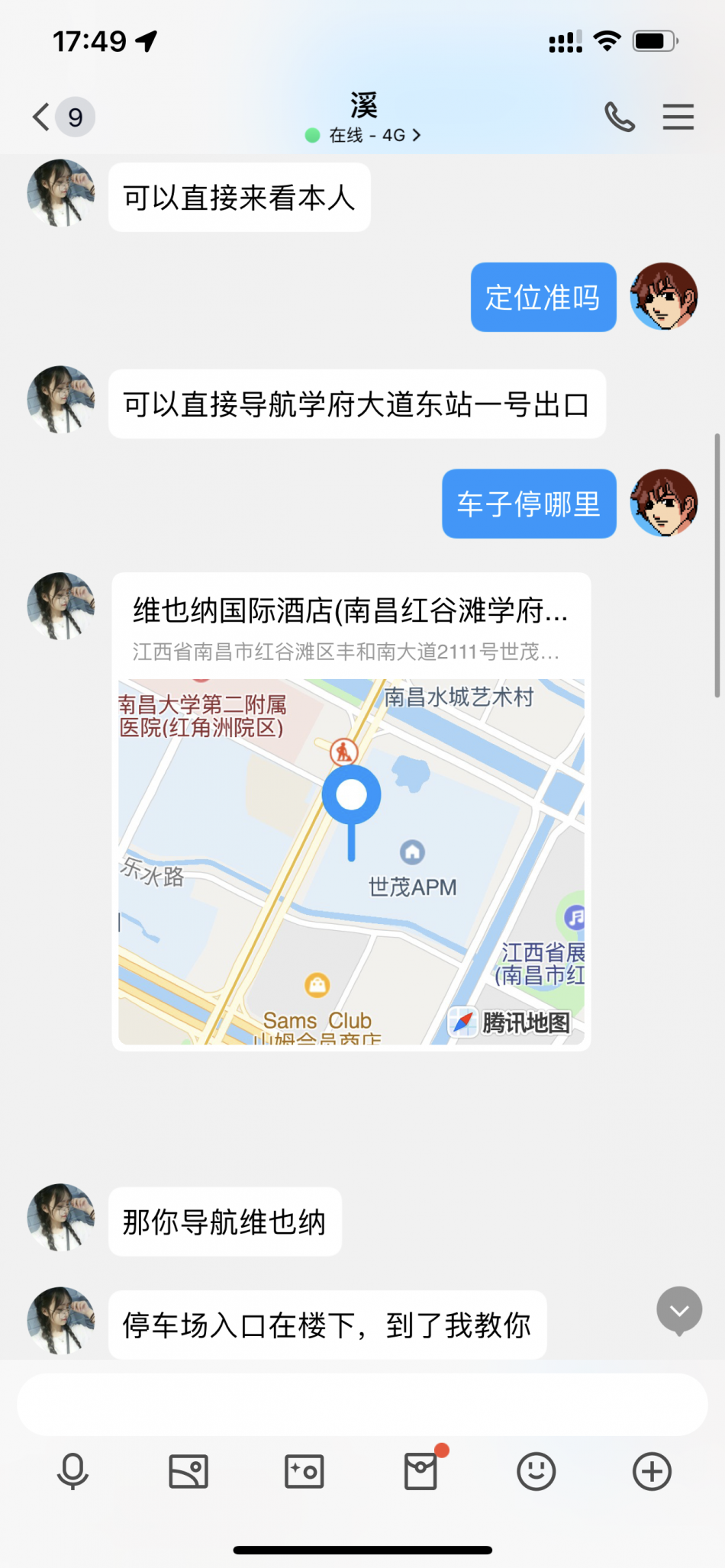Open my own avatar beside 定位准吗
Image resolution: width=725 pixels, height=1568 pixels.
664,297
